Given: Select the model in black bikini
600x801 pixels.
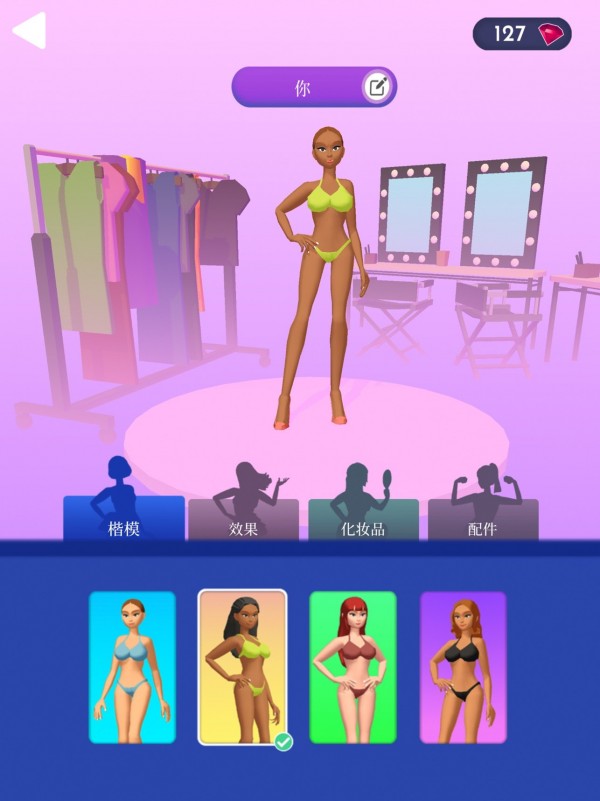Looking at the screenshot, I should (x=463, y=667).
